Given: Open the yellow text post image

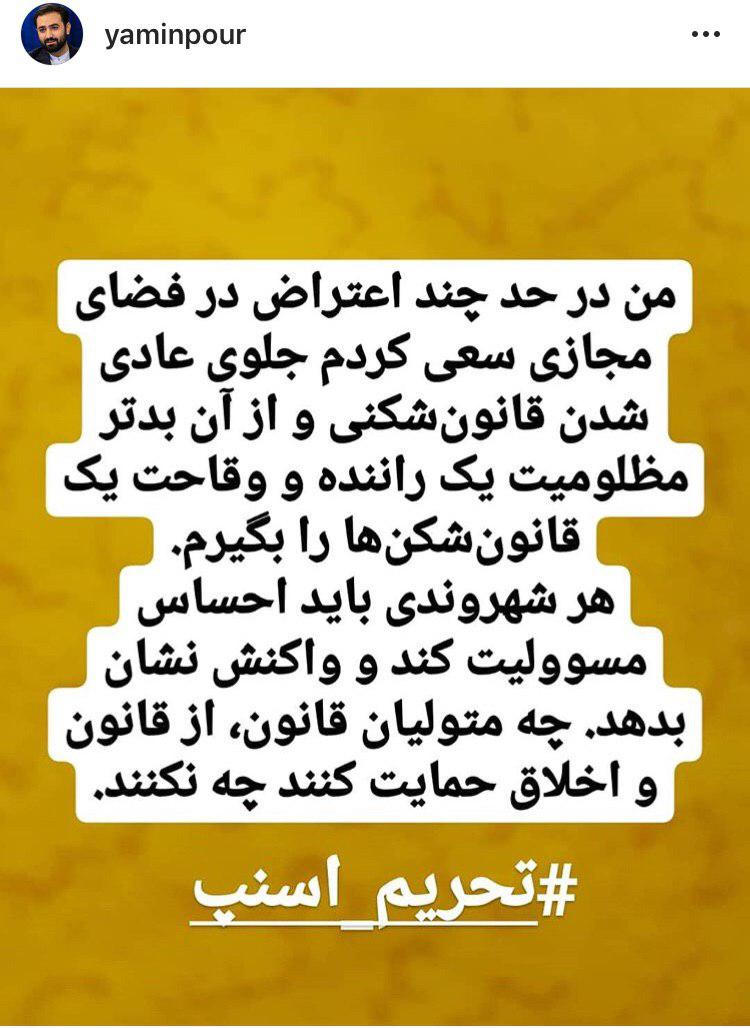Looking at the screenshot, I should pos(375,550).
